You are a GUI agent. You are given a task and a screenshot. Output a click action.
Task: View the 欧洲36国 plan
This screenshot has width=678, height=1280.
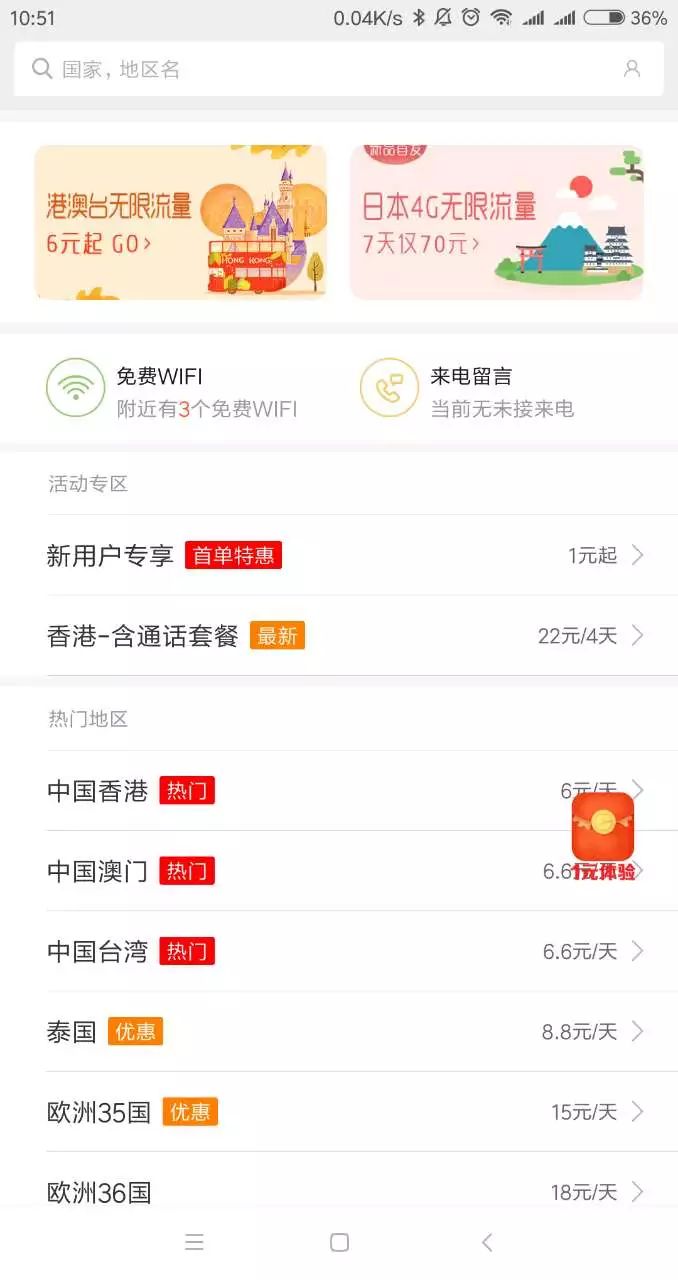pyautogui.click(x=339, y=1190)
